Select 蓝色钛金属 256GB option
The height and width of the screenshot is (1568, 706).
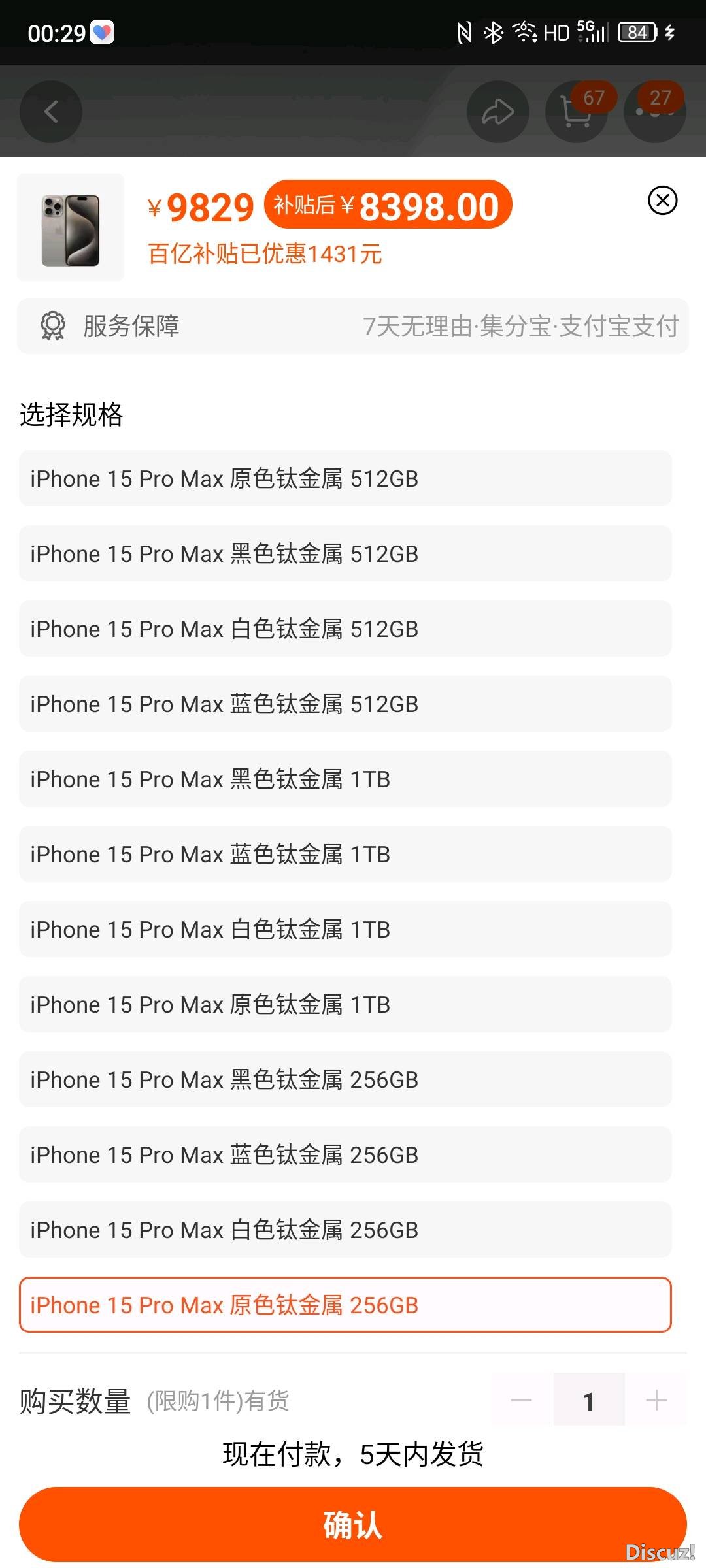point(345,1154)
